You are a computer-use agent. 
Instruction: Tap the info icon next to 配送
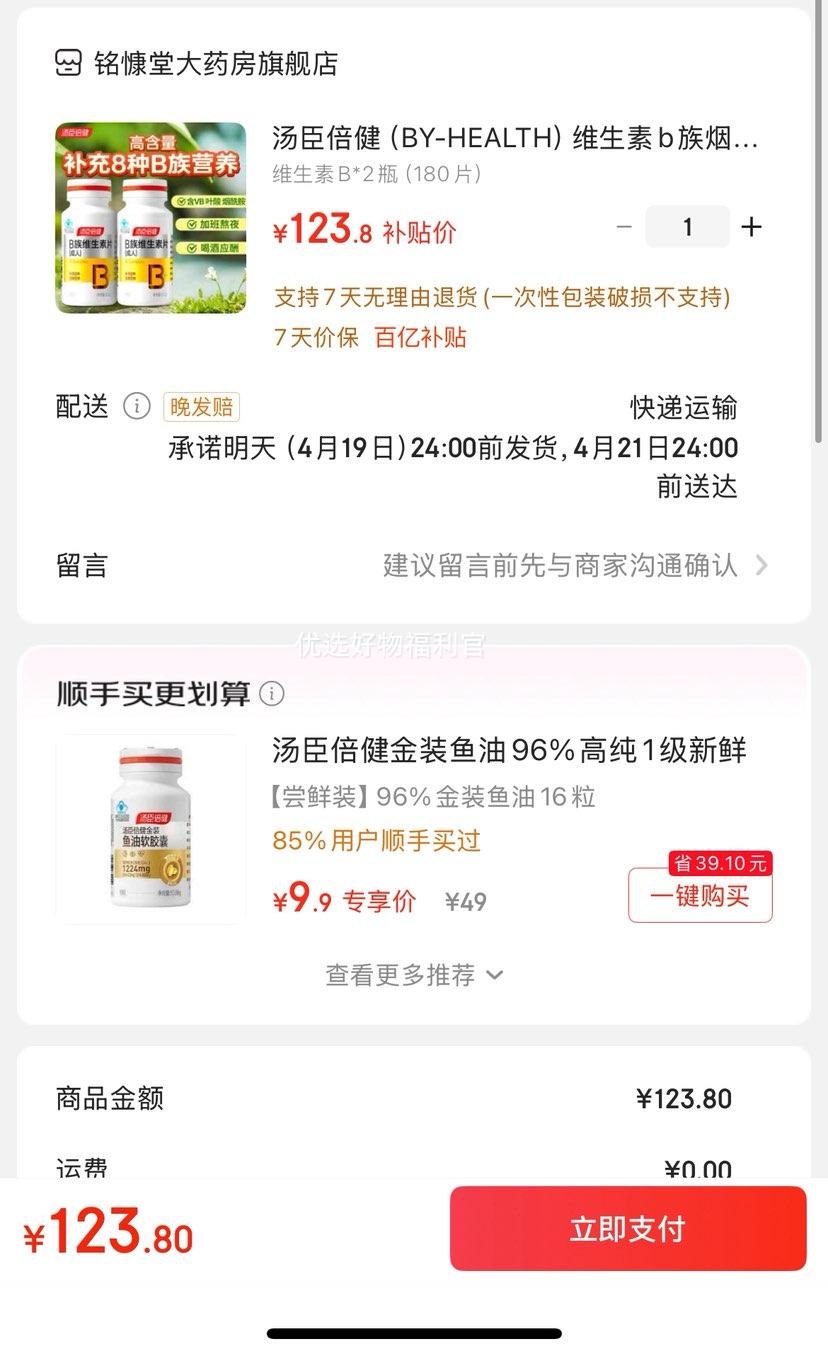click(136, 406)
